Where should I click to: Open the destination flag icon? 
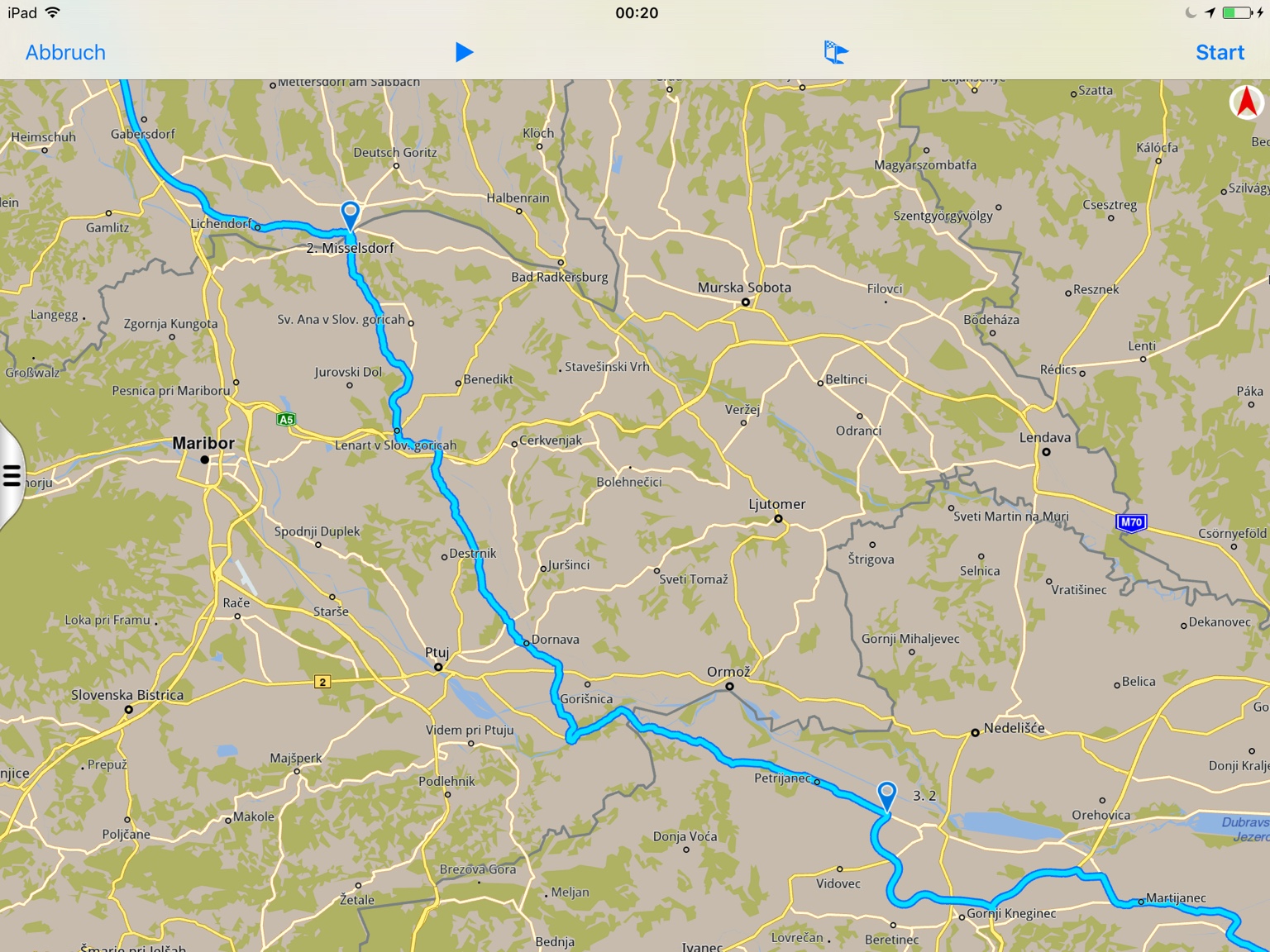pos(836,52)
